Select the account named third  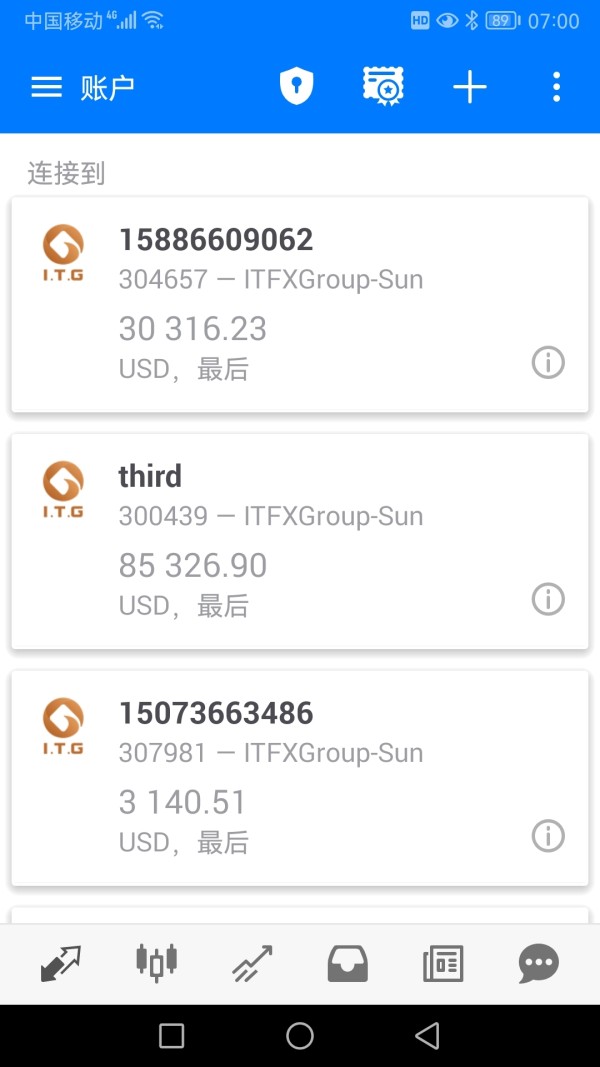[300, 541]
